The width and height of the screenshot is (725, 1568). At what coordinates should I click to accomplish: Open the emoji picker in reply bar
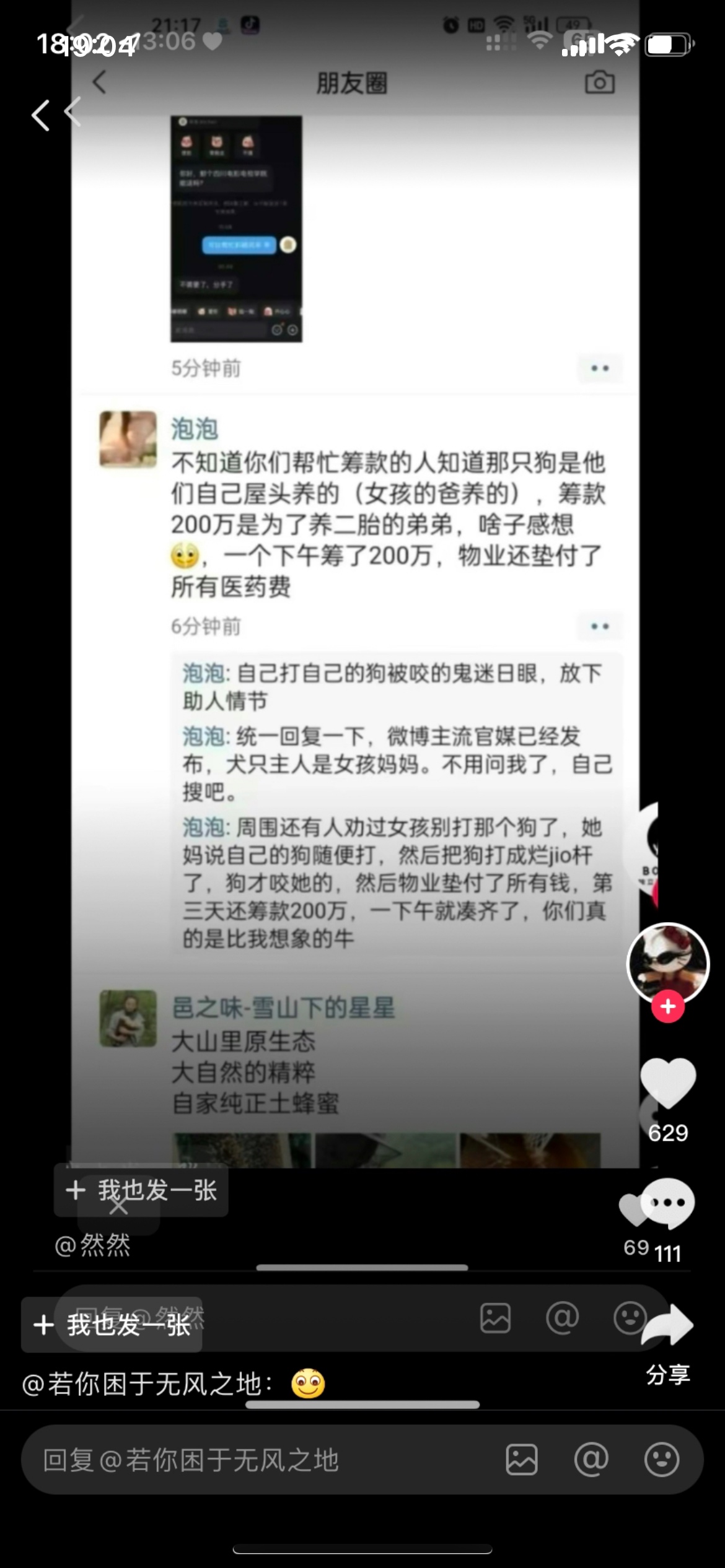(661, 1460)
